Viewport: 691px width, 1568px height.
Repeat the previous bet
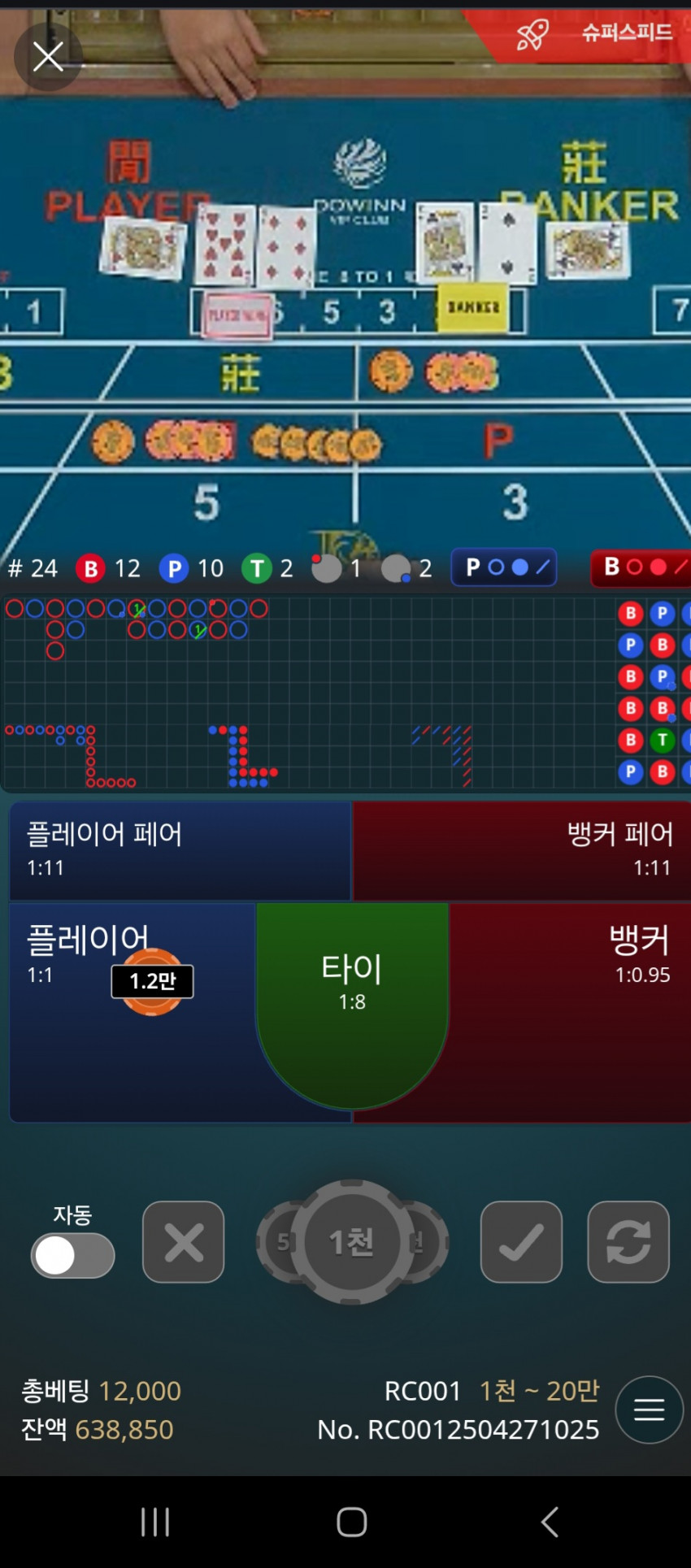click(x=628, y=1242)
